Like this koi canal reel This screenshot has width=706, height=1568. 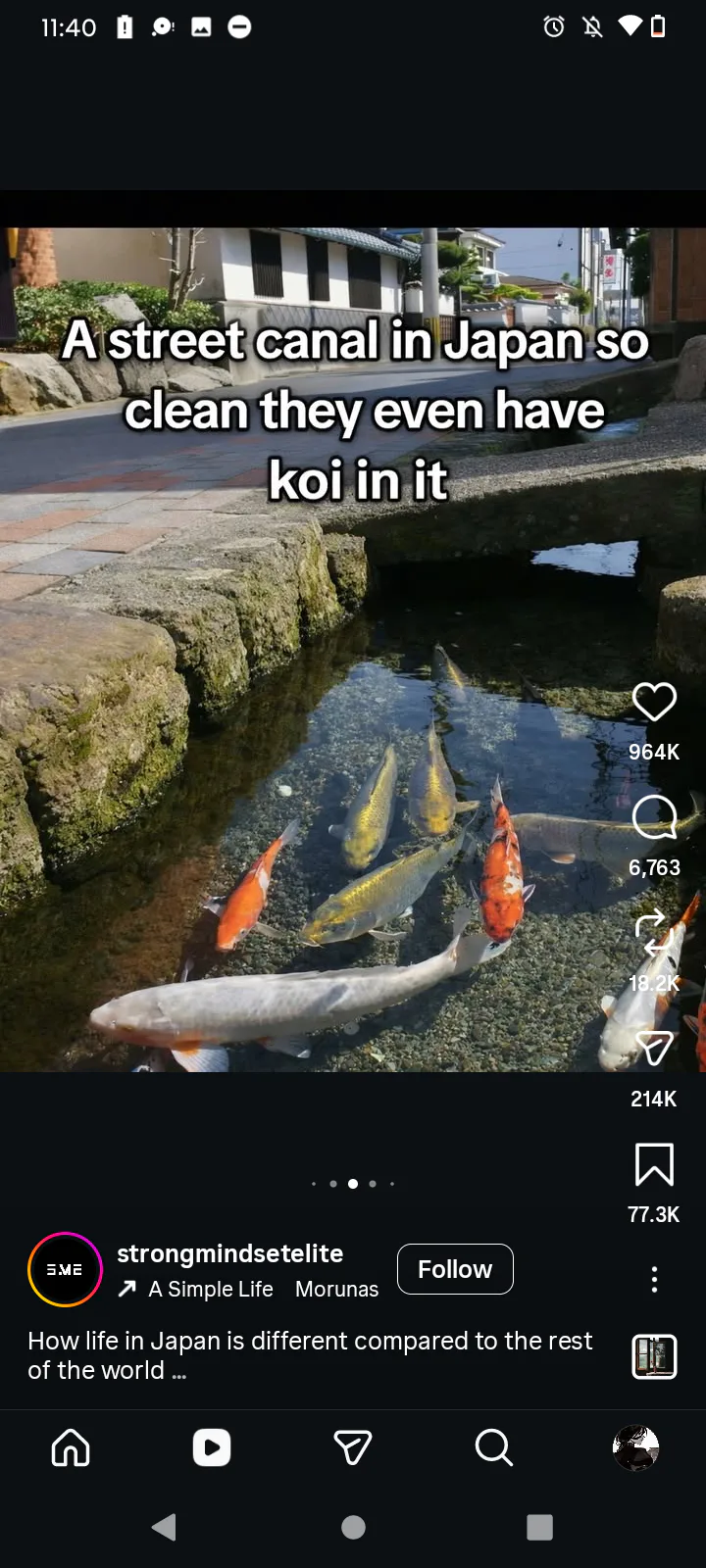tap(654, 702)
